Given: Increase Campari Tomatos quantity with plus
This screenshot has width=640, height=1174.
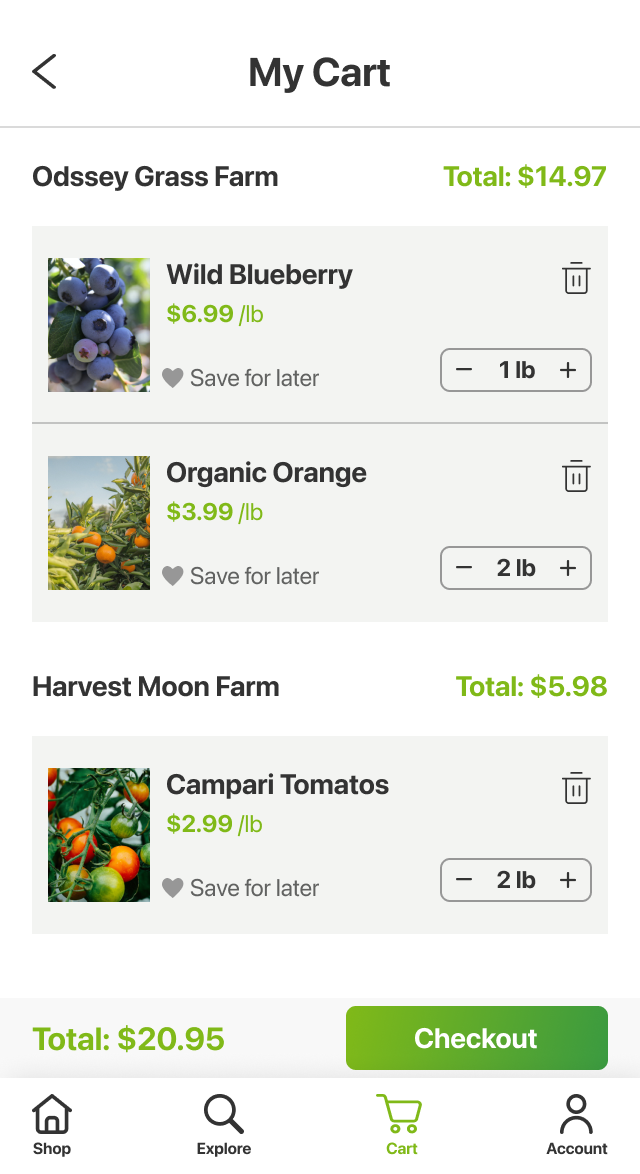Looking at the screenshot, I should pos(568,880).
